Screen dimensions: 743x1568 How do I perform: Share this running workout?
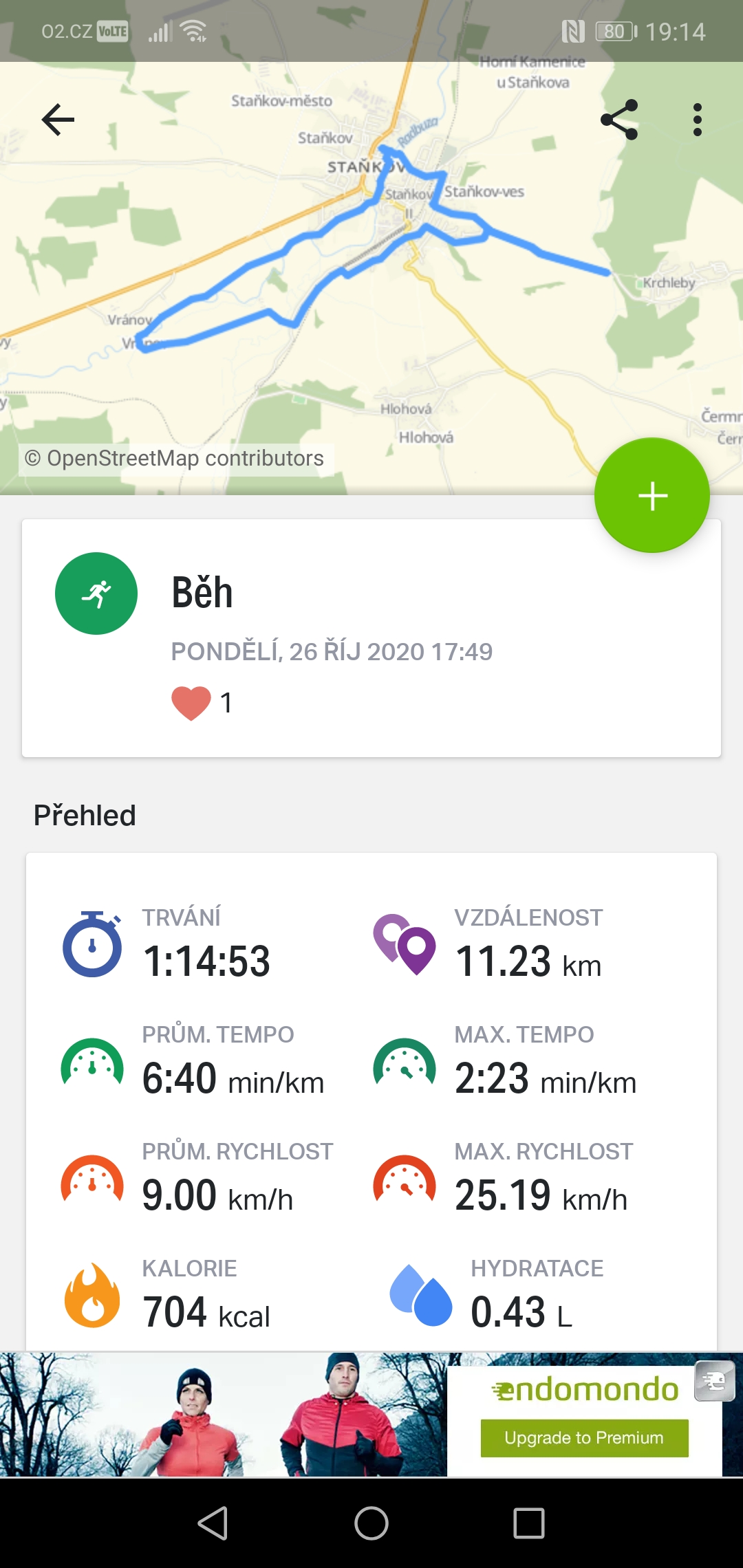coord(619,120)
